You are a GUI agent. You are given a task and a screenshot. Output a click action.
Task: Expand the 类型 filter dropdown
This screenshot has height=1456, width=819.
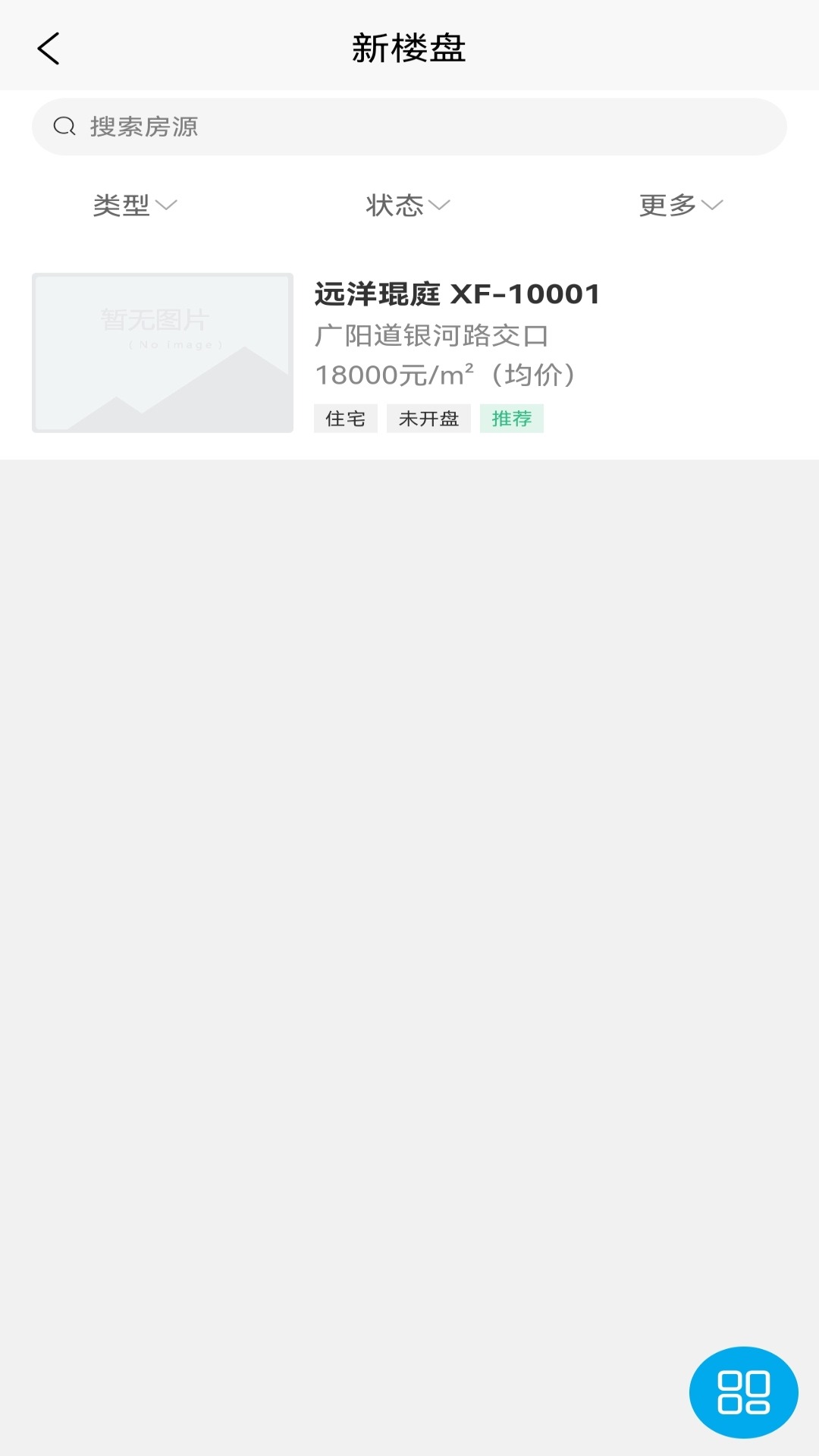pyautogui.click(x=134, y=205)
